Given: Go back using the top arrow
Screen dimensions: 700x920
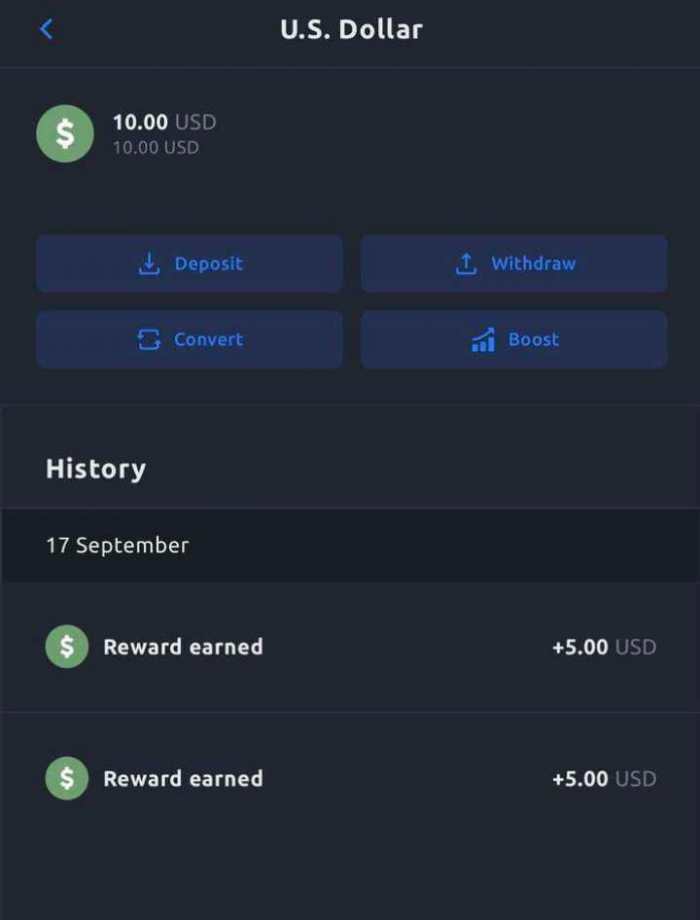Looking at the screenshot, I should coord(46,29).
